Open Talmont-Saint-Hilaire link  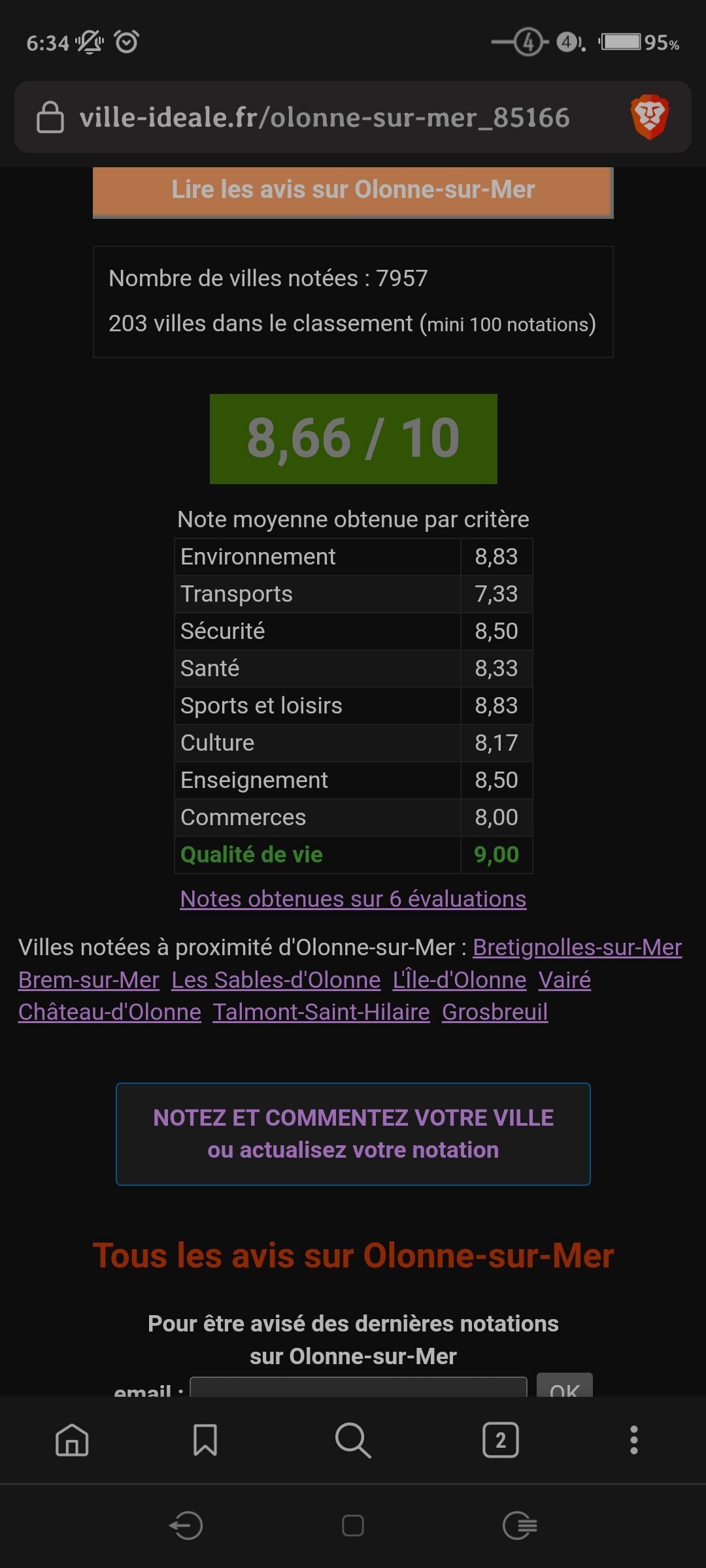(x=322, y=1012)
